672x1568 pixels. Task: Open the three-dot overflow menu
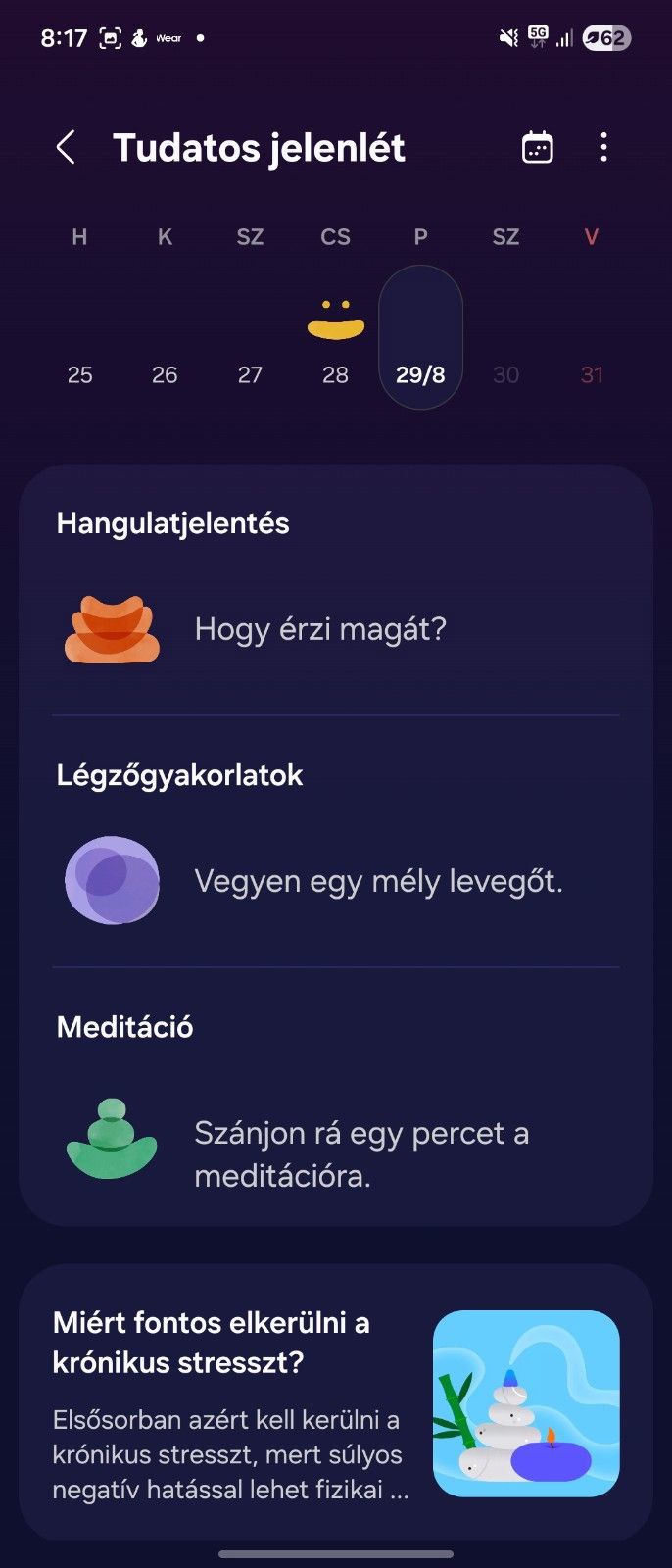(x=603, y=148)
